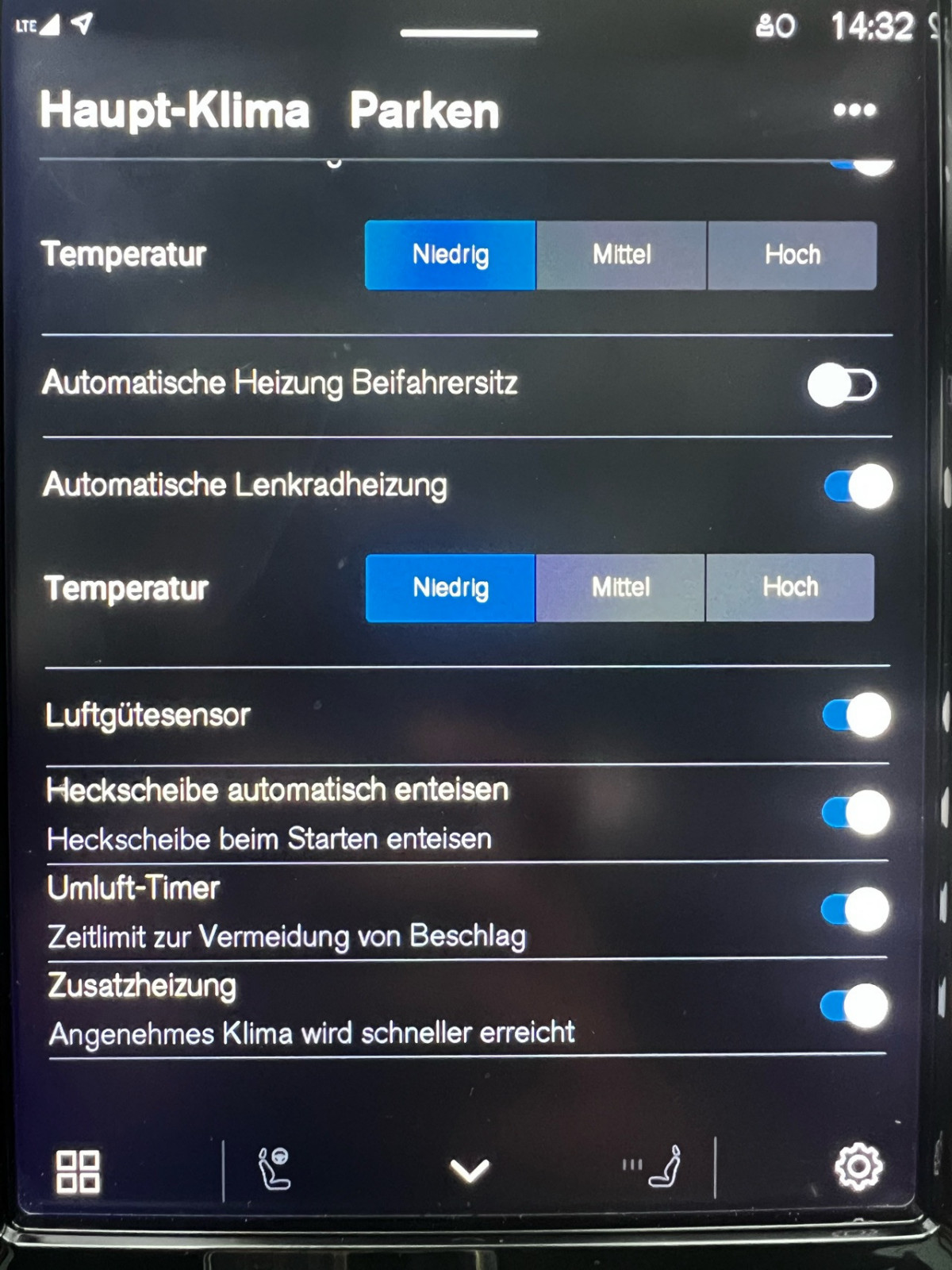The image size is (952, 1270).
Task: Switch to the Parken tab
Action: coord(423,111)
